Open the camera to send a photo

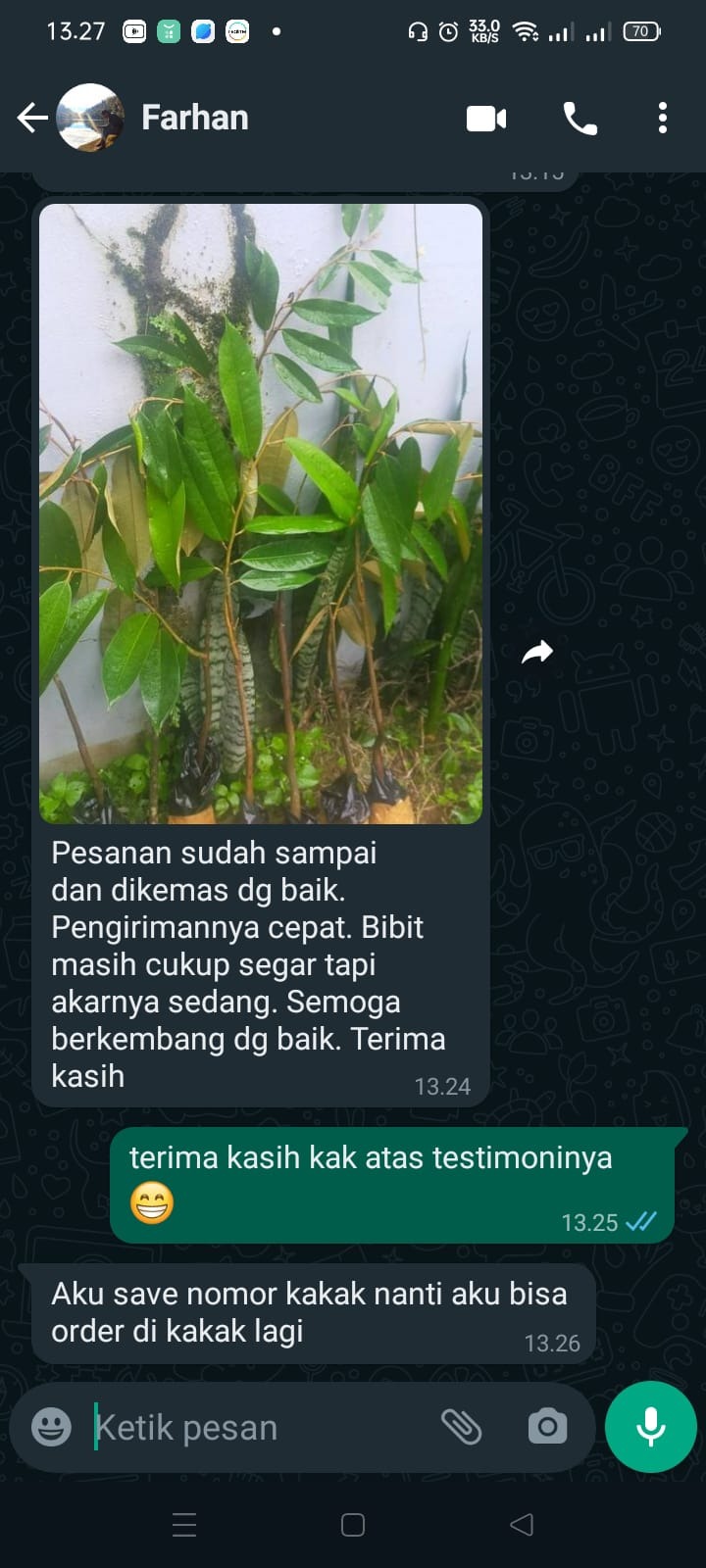pos(547,1427)
